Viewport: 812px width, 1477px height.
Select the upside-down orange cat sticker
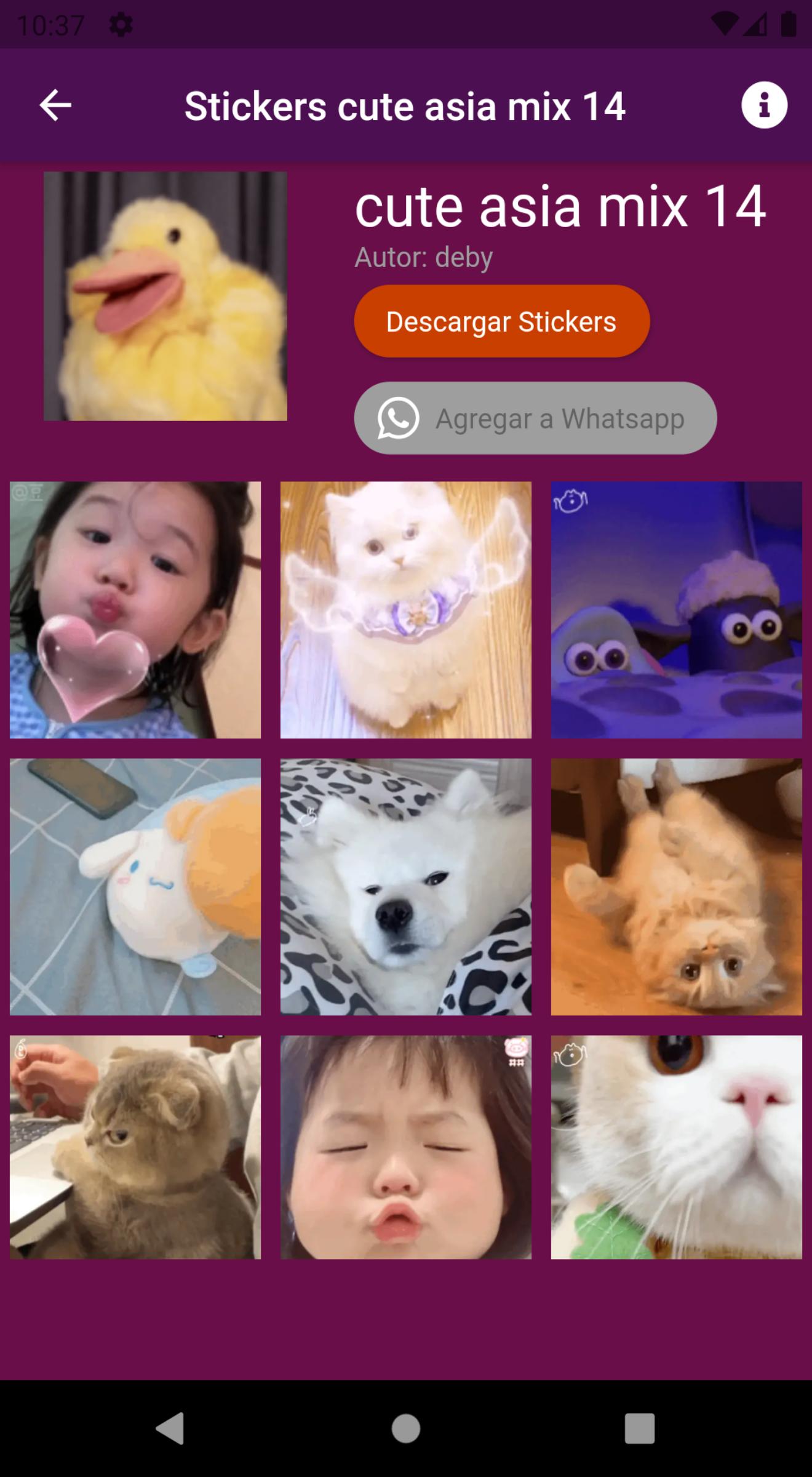pos(677,887)
